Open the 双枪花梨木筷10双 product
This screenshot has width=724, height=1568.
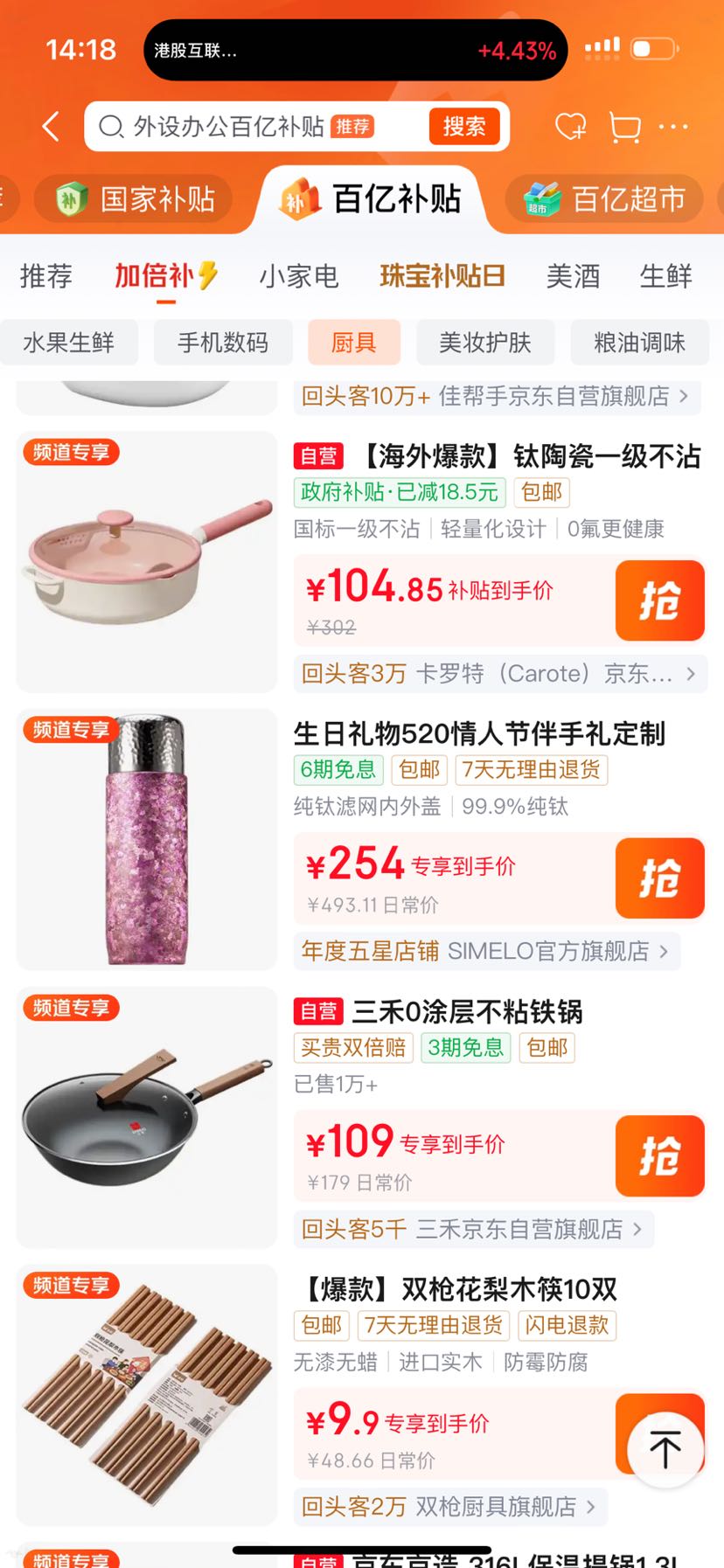460,1288
